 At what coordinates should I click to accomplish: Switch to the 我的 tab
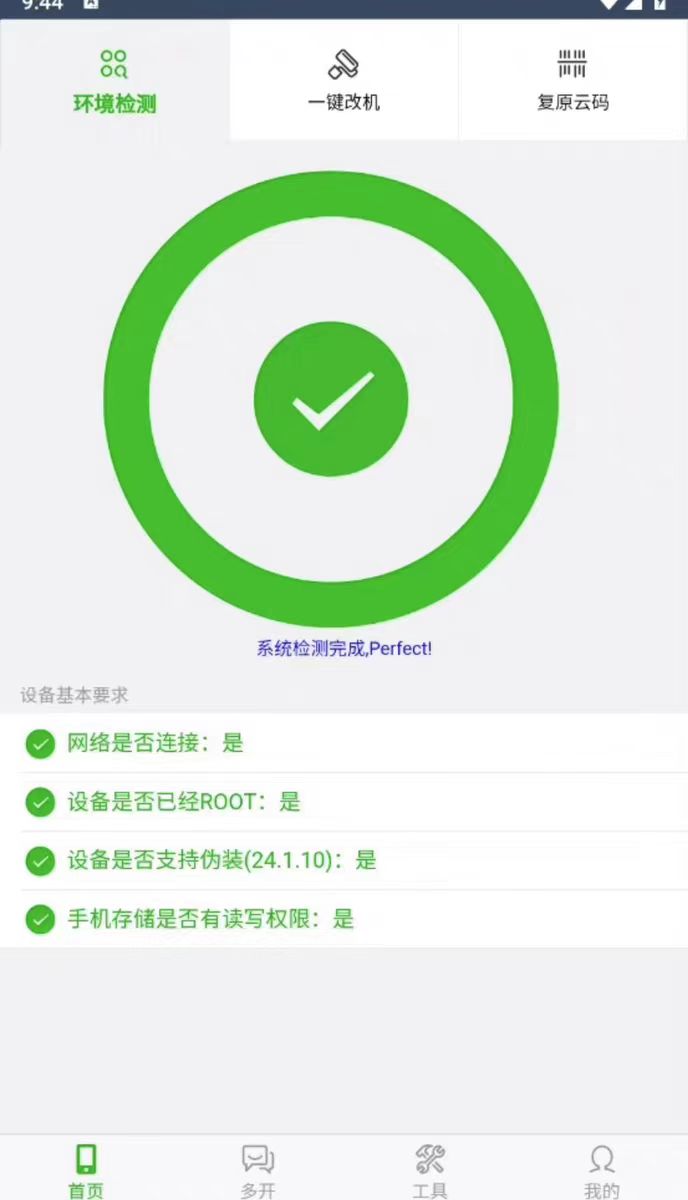click(601, 1170)
